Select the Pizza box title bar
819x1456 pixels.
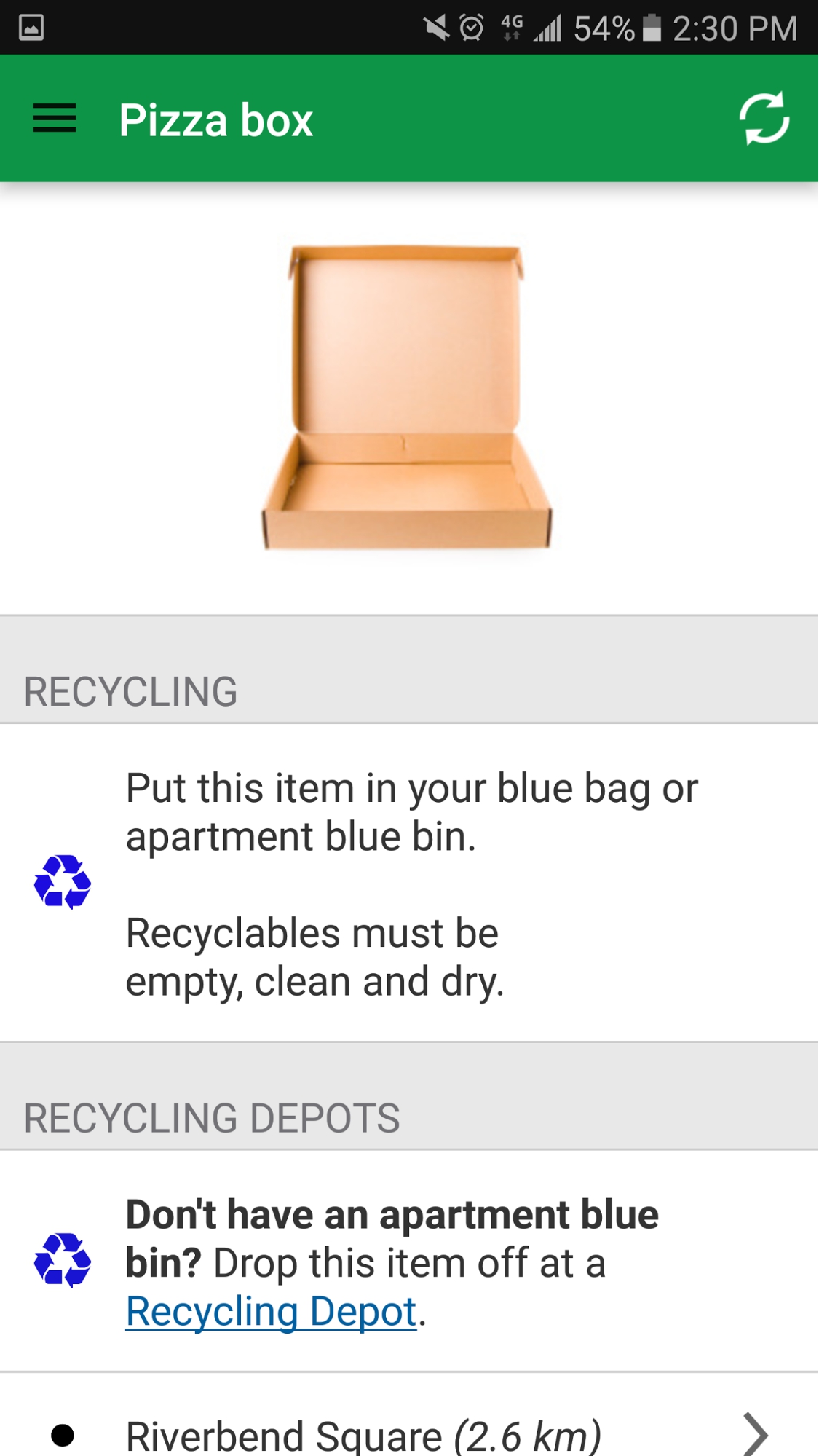(216, 119)
